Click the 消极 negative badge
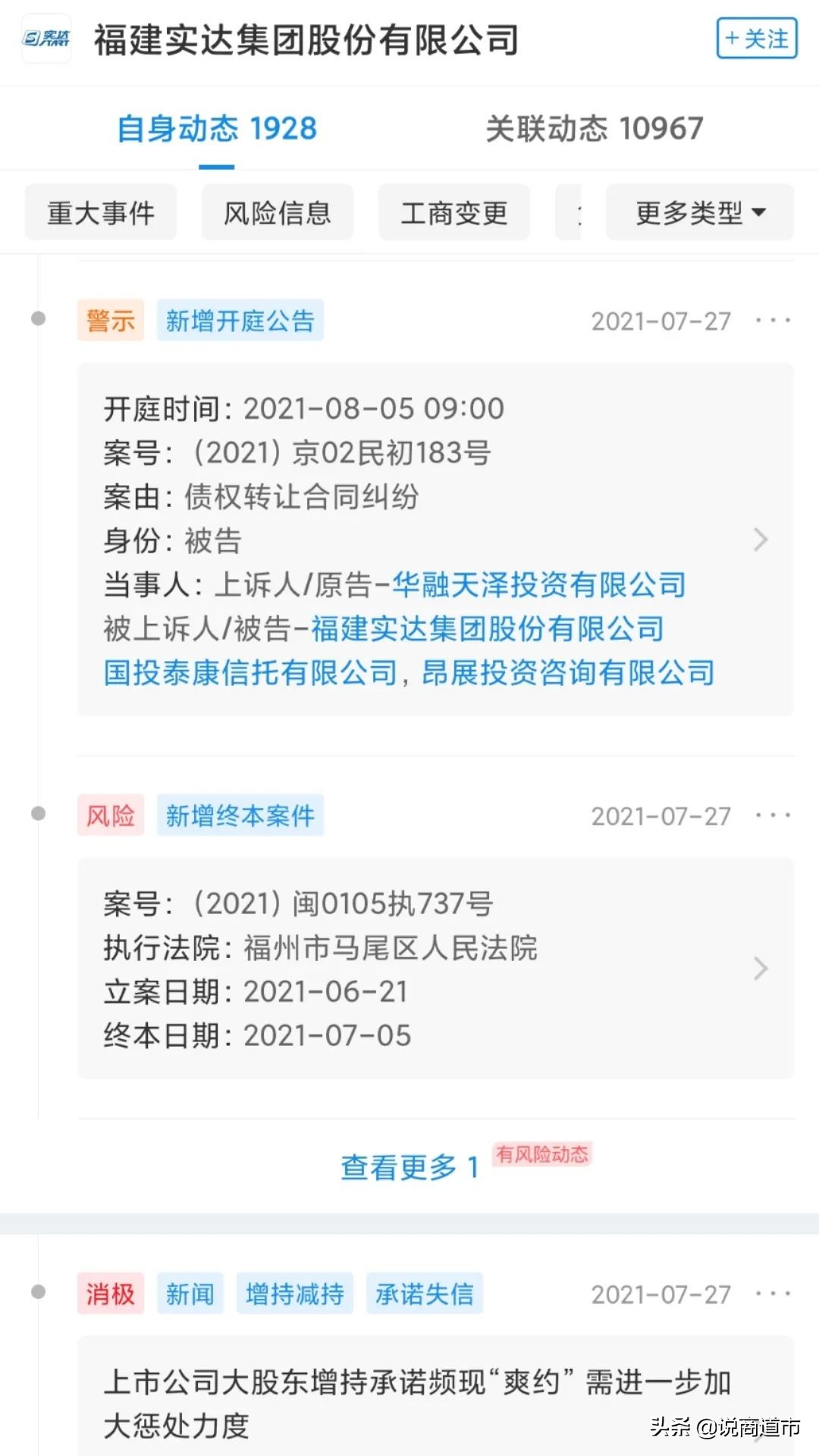 coord(110,1295)
